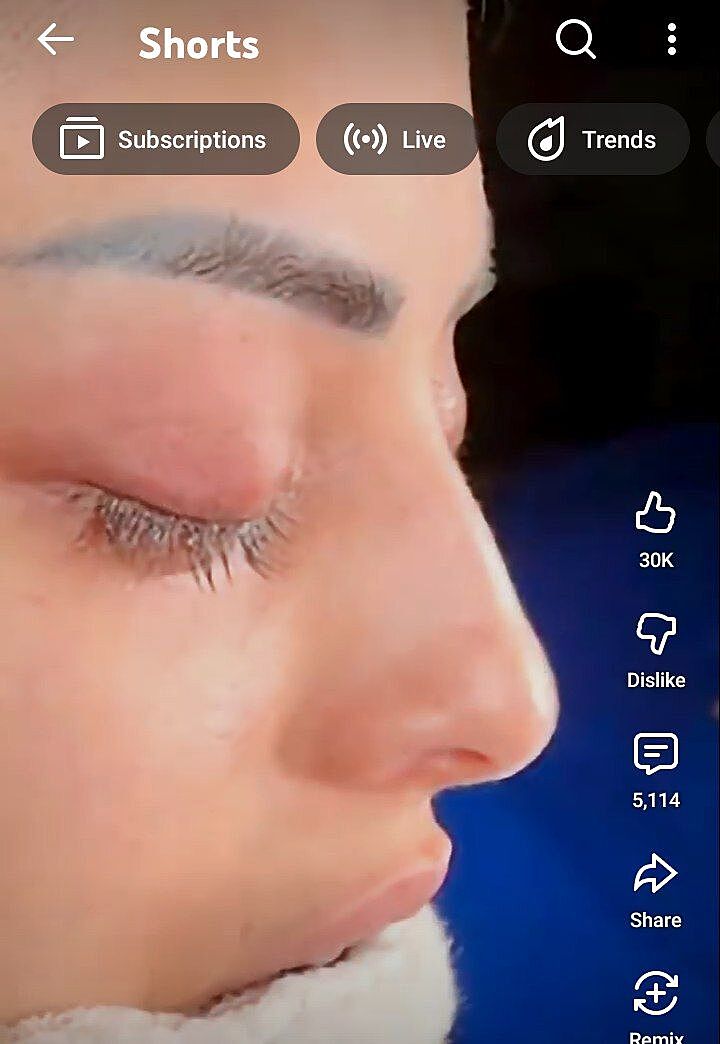Go back using the arrow icon
The width and height of the screenshot is (720, 1044).
tap(55, 40)
